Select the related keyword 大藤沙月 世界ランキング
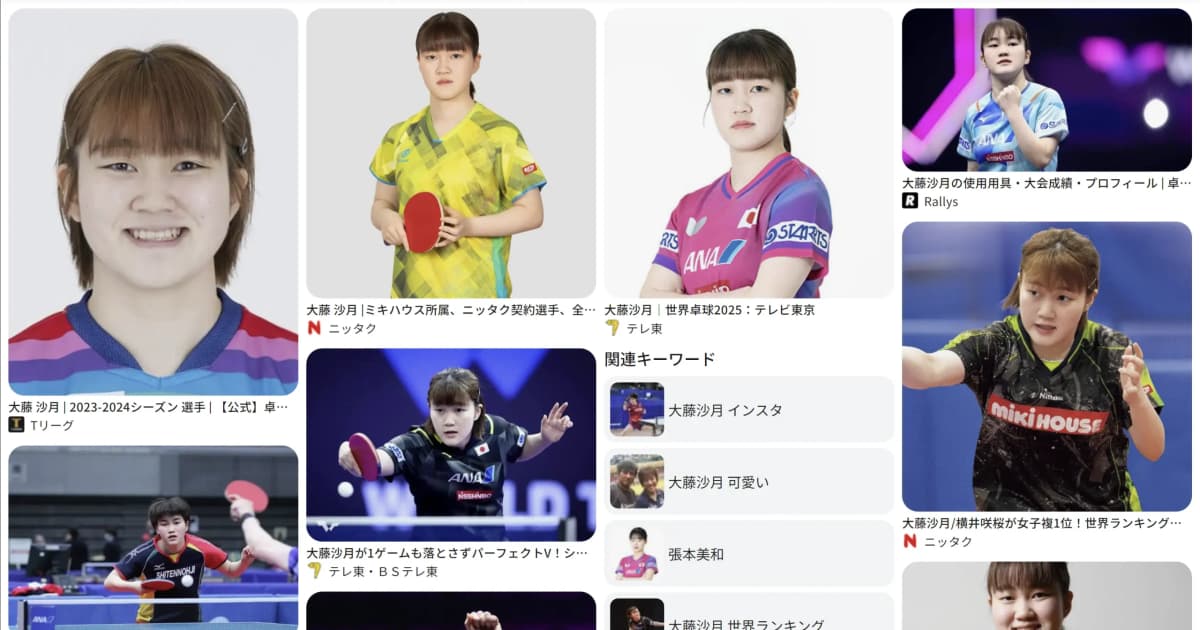The width and height of the screenshot is (1200, 630). [749, 616]
